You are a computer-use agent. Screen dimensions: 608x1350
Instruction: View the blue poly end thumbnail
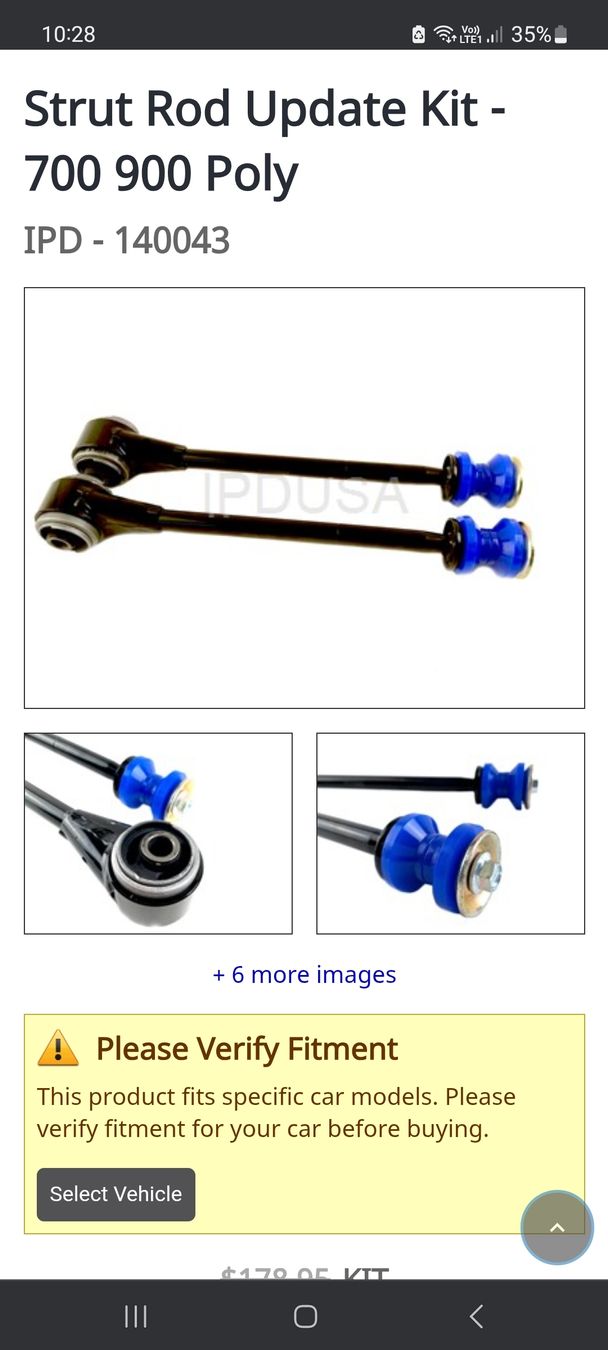tap(450, 833)
